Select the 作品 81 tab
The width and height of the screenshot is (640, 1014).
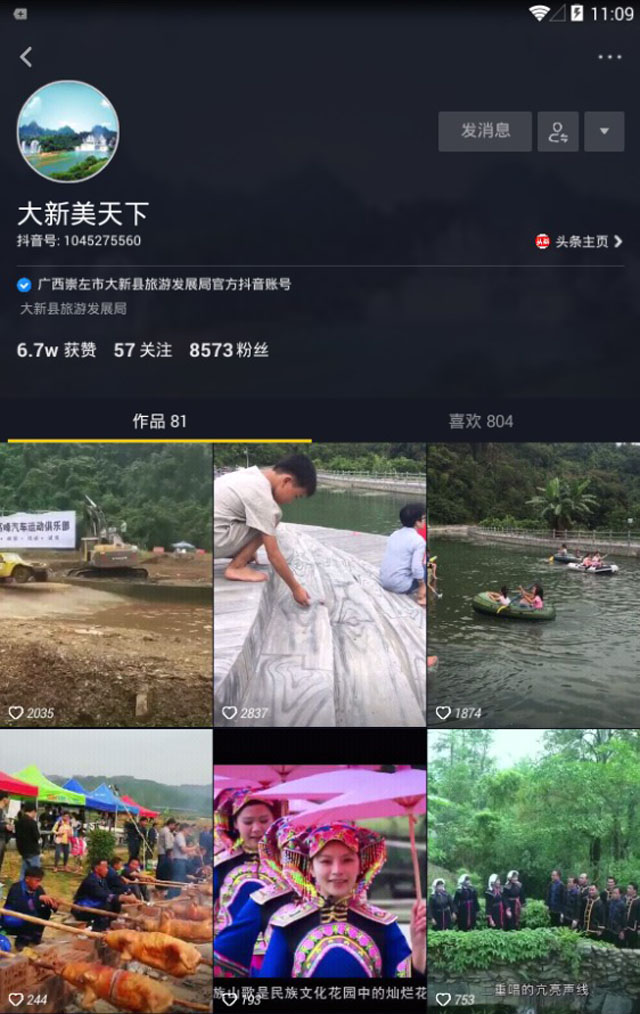point(160,421)
